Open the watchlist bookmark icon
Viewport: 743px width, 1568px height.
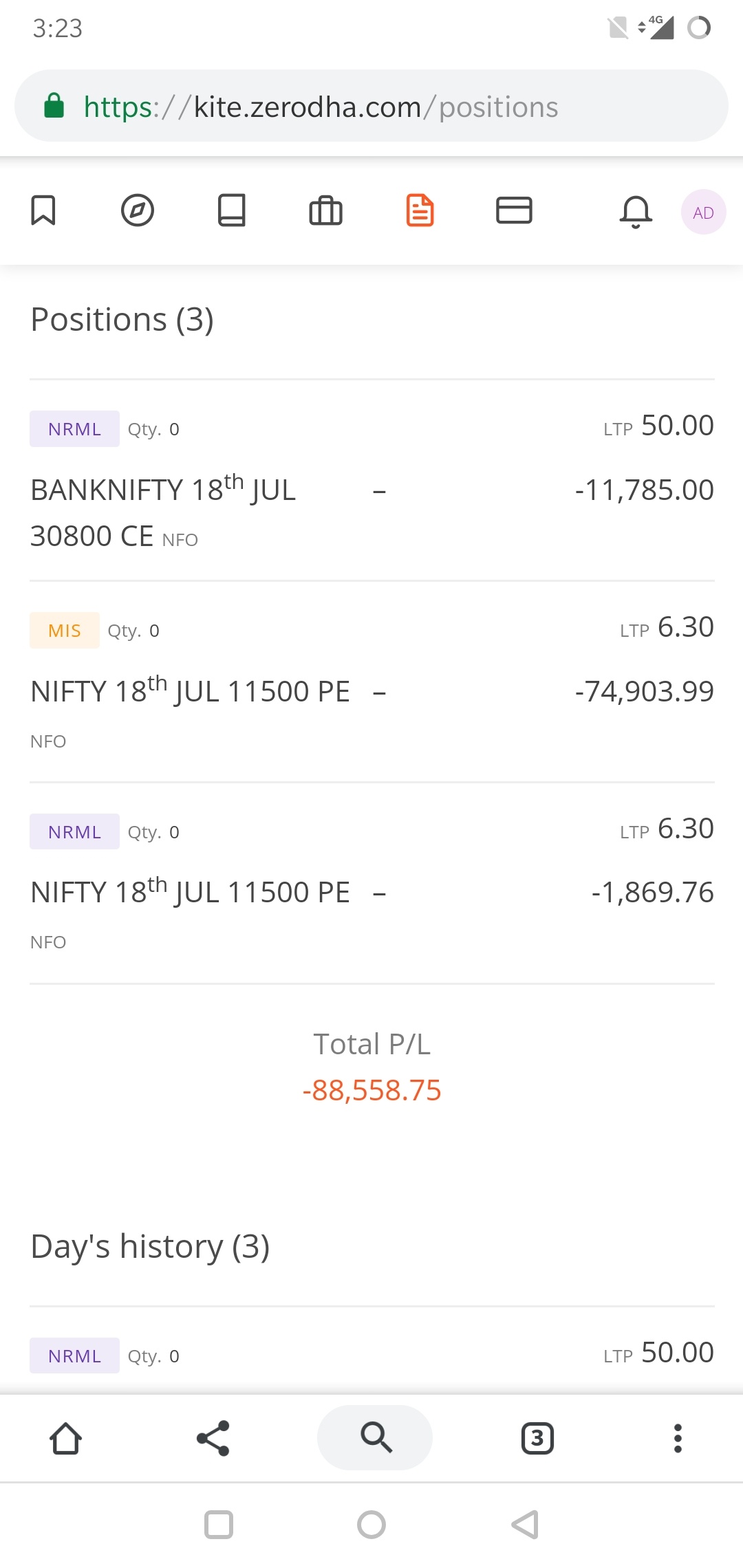[43, 210]
